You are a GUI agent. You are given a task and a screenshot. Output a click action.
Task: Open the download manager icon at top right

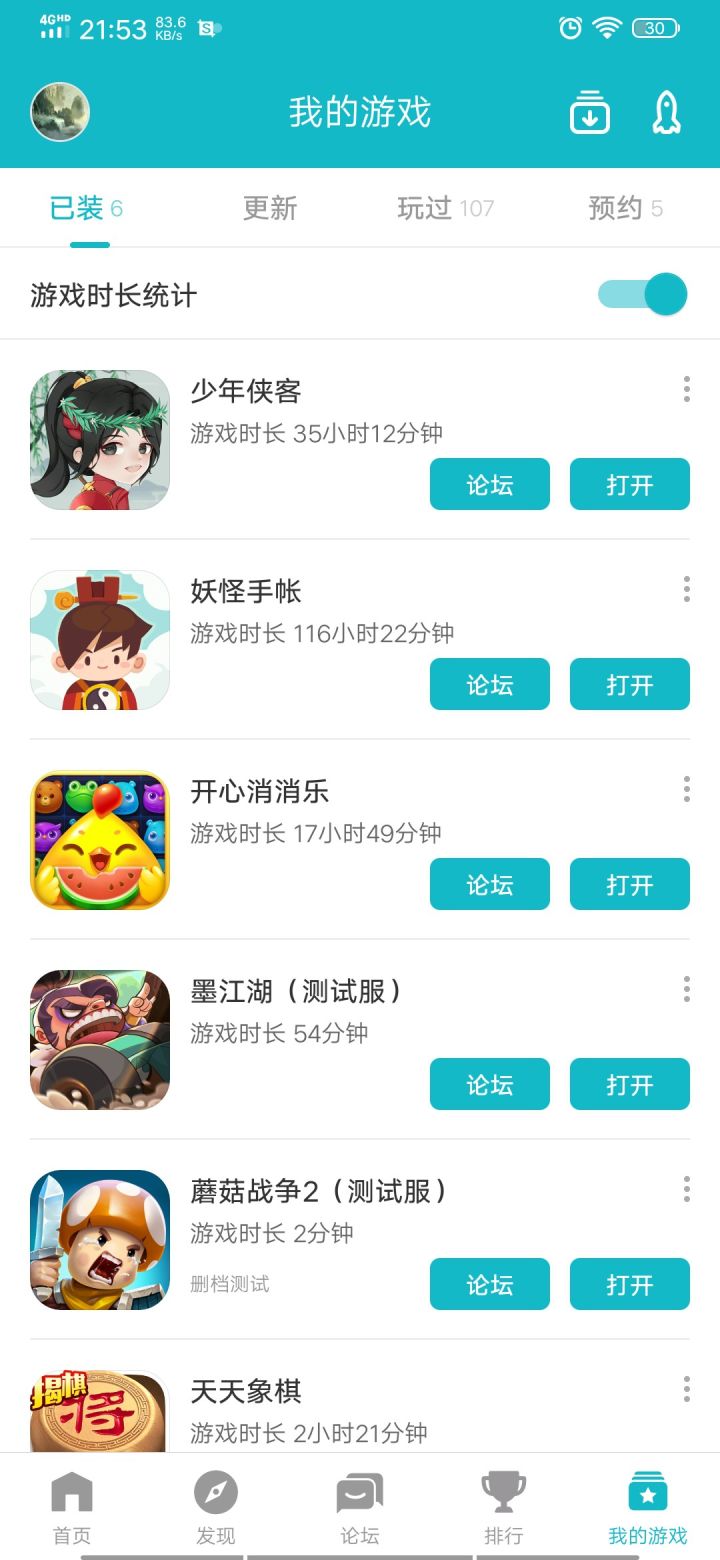[x=589, y=113]
